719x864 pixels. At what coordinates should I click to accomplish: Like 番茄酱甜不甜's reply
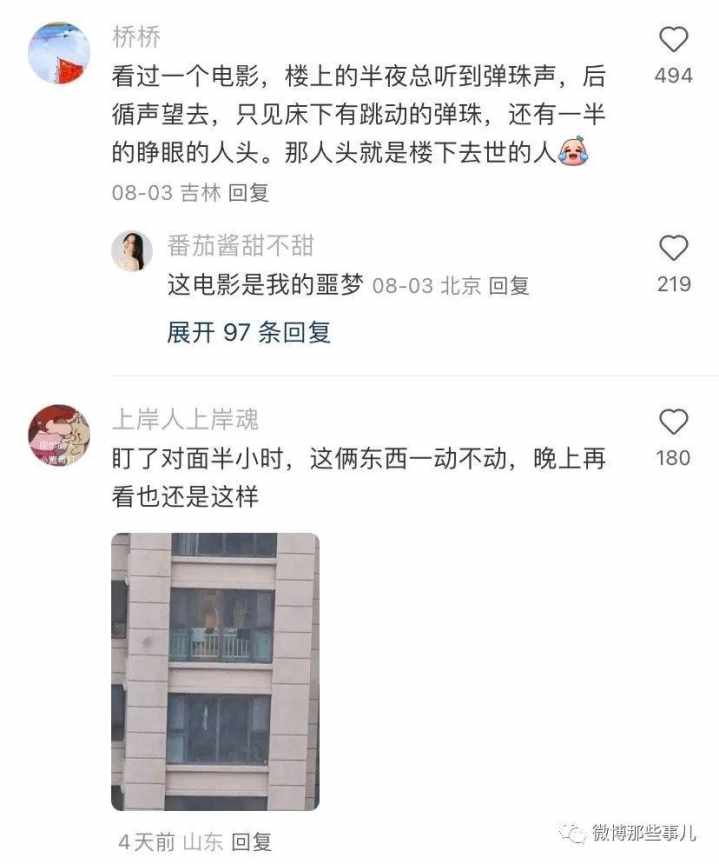point(674,248)
